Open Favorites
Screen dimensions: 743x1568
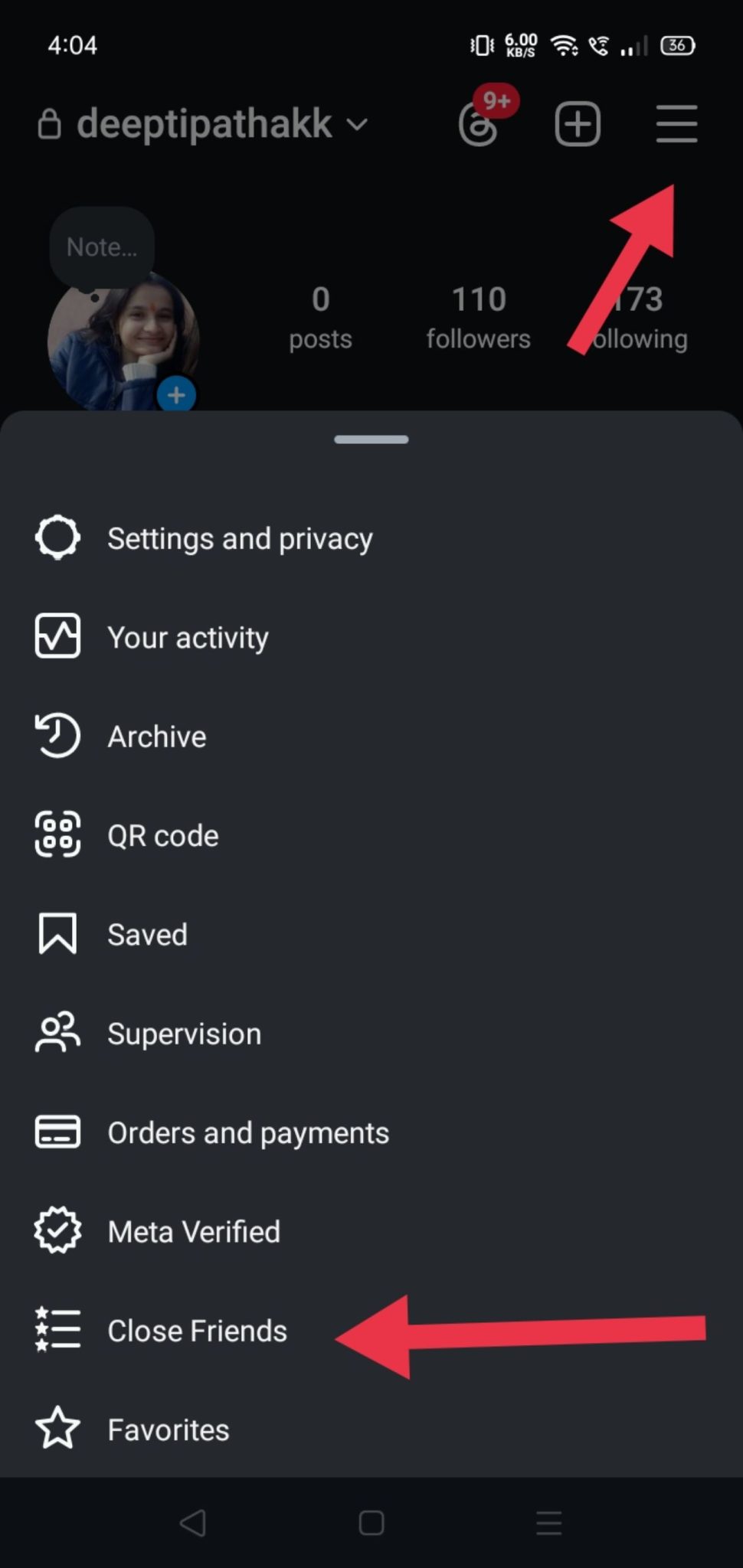pos(168,1429)
